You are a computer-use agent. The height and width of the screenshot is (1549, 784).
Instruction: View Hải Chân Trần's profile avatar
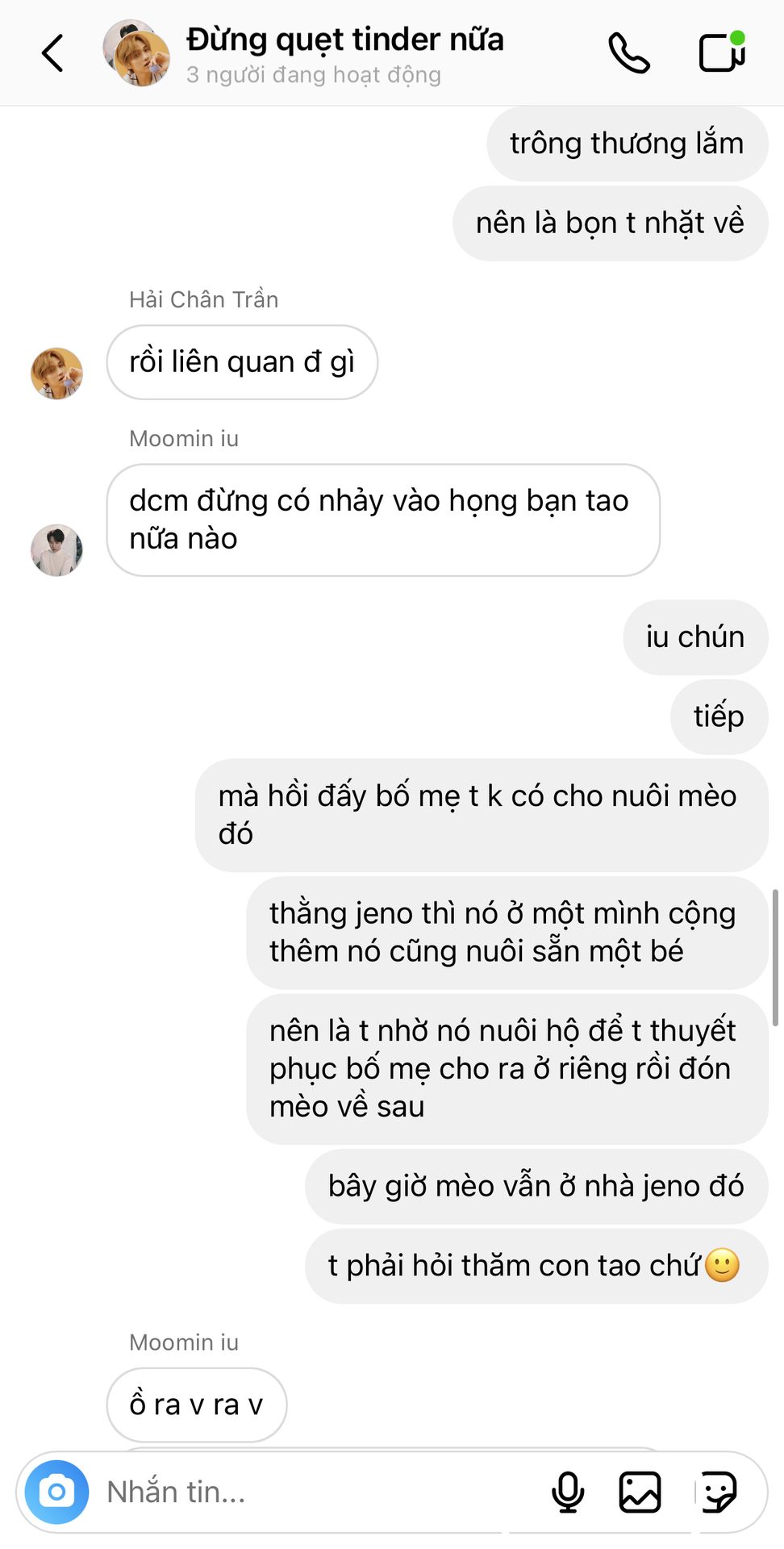(x=56, y=374)
